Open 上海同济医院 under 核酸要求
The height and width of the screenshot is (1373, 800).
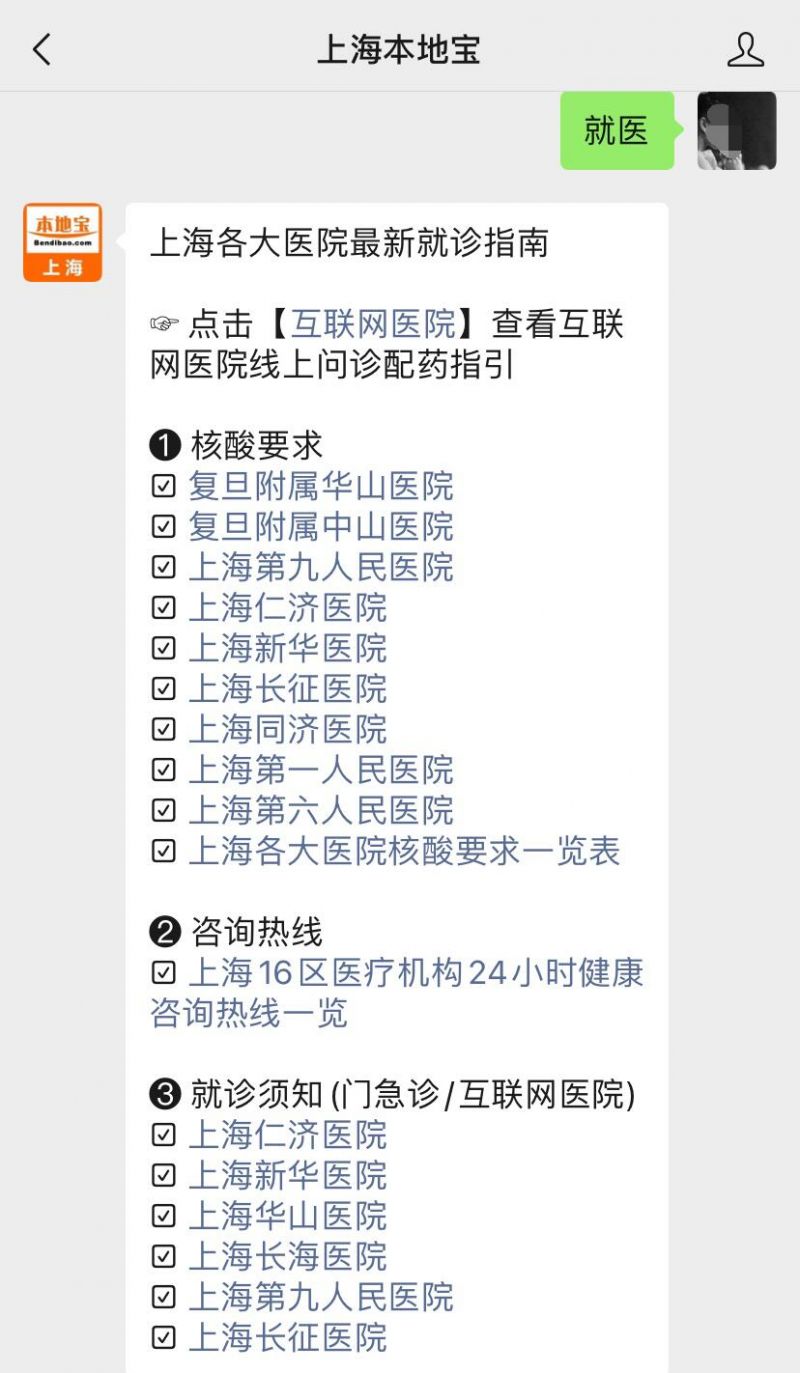pos(288,729)
